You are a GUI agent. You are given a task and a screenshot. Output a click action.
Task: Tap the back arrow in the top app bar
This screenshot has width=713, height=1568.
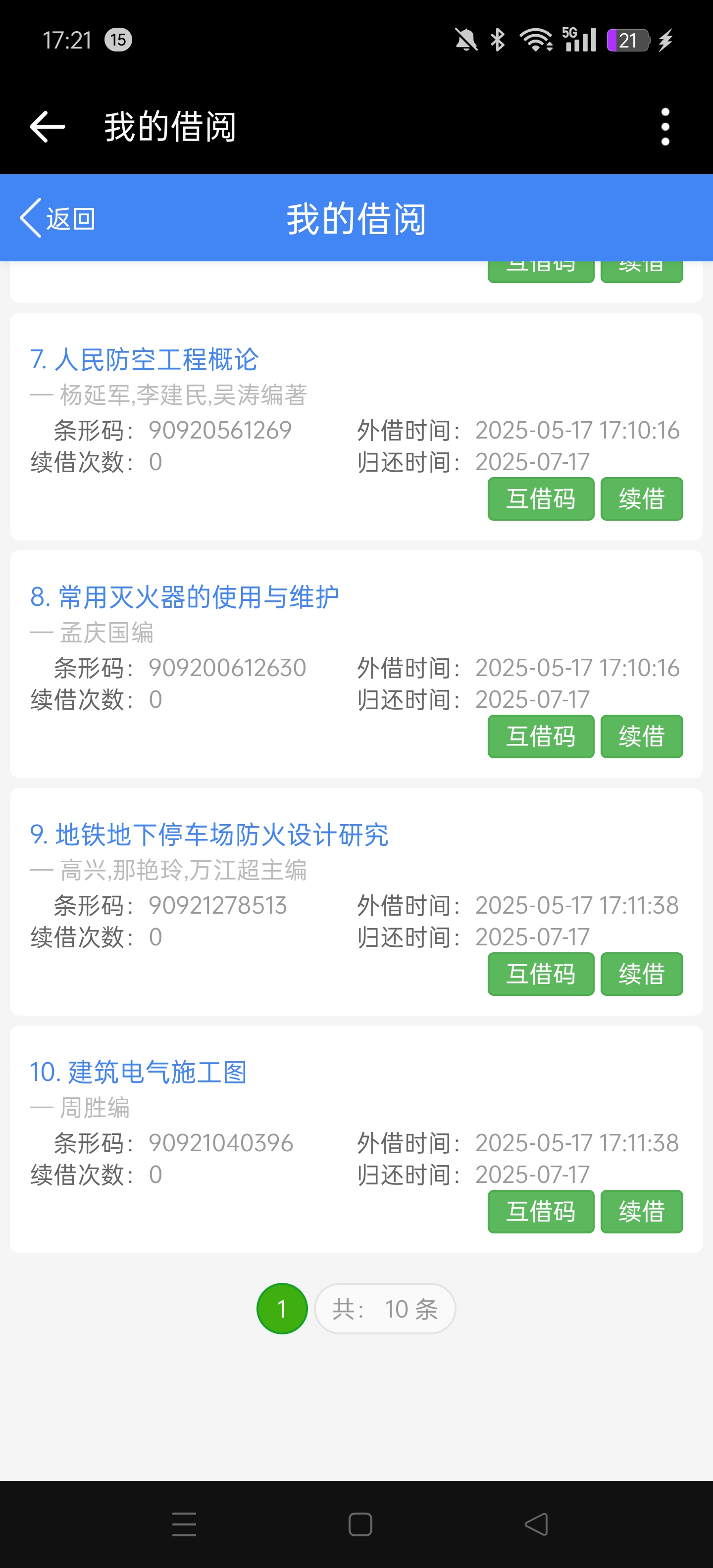[x=48, y=127]
